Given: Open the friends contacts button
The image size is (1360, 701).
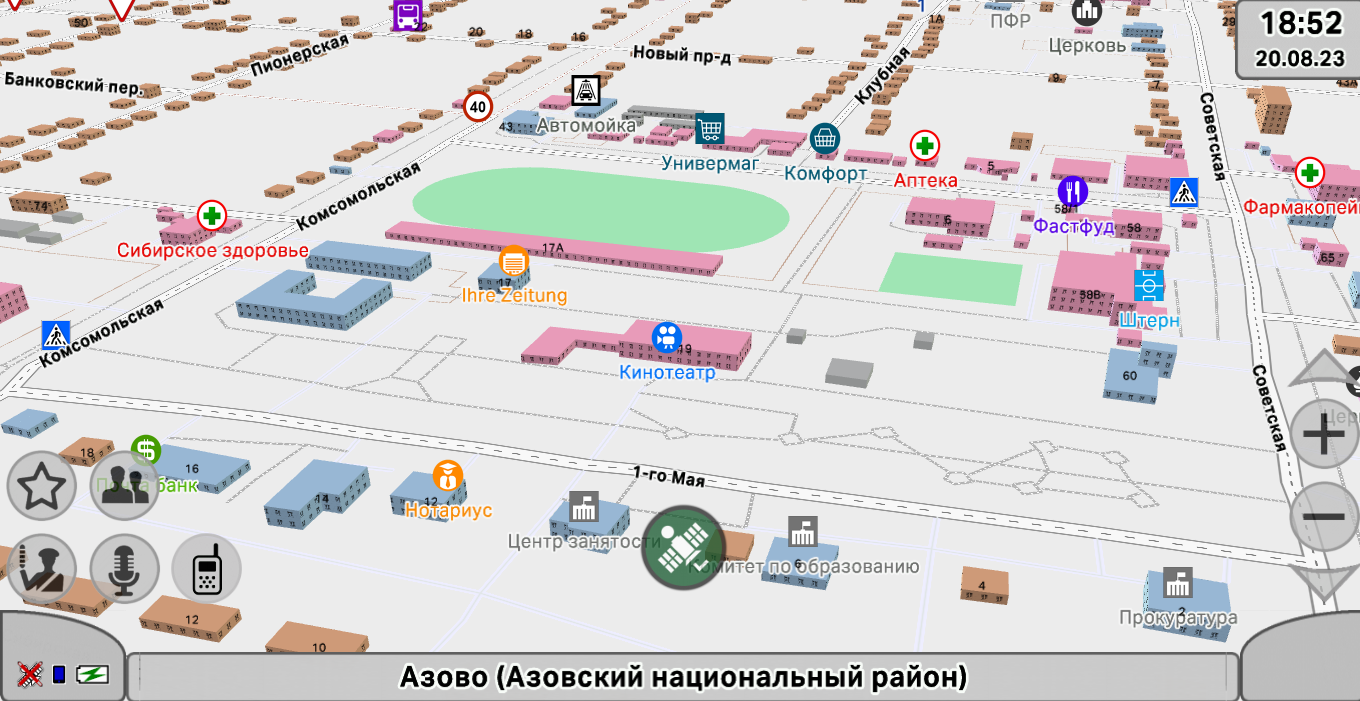Looking at the screenshot, I should [x=124, y=486].
